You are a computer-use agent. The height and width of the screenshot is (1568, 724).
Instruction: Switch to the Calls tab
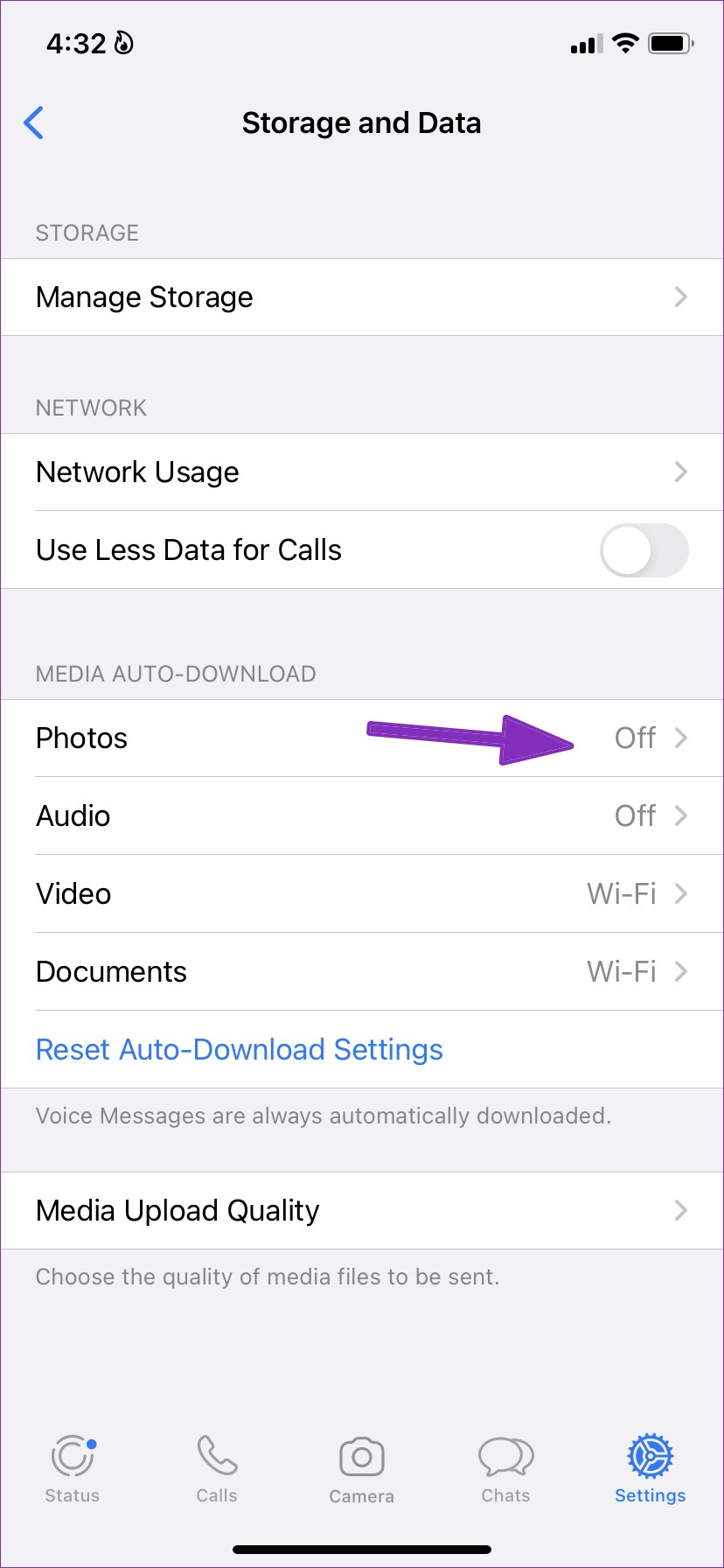[x=217, y=1470]
